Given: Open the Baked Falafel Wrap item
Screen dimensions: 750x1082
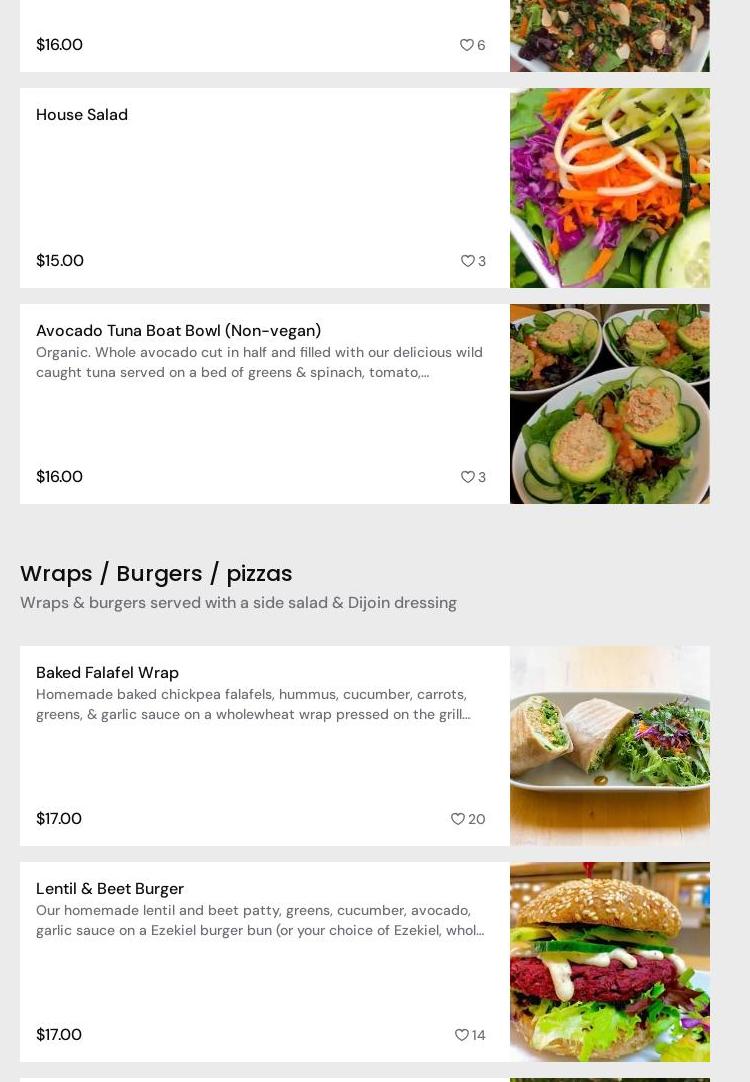Looking at the screenshot, I should coord(107,673).
